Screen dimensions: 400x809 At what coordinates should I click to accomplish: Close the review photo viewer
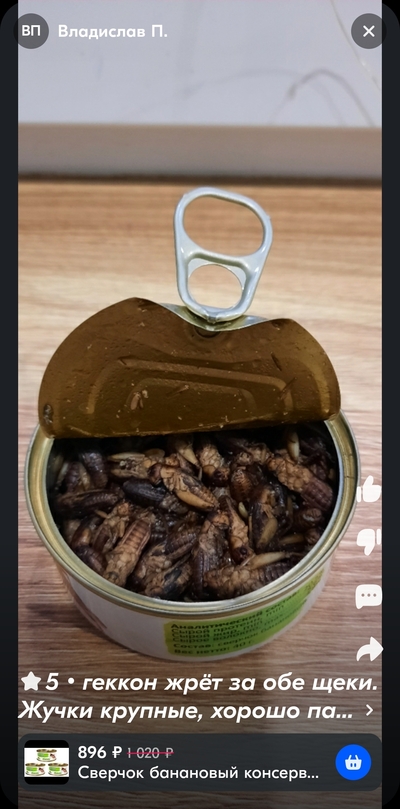369,31
